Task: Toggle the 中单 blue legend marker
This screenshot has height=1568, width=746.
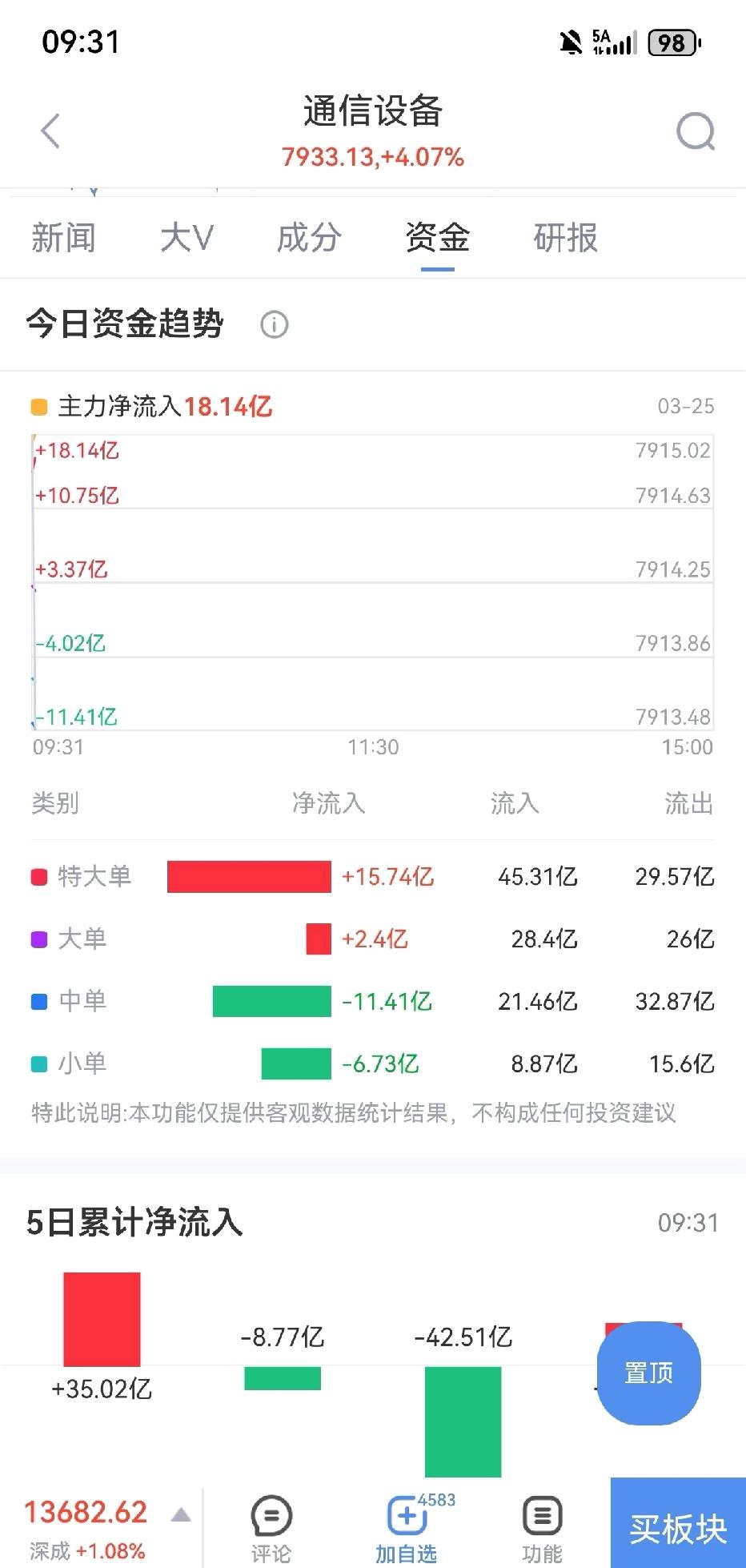Action: pos(37,1001)
